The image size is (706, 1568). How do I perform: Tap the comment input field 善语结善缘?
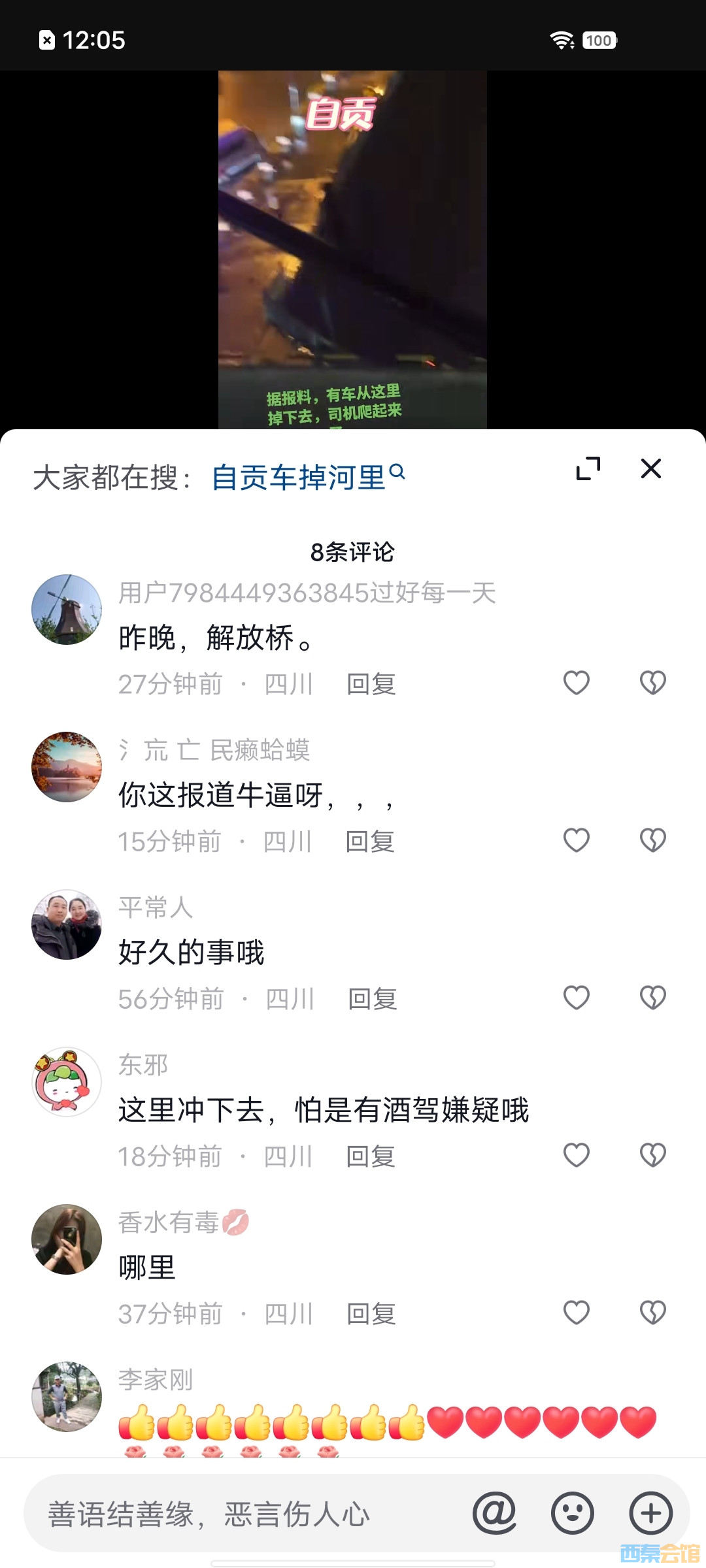click(248, 1514)
